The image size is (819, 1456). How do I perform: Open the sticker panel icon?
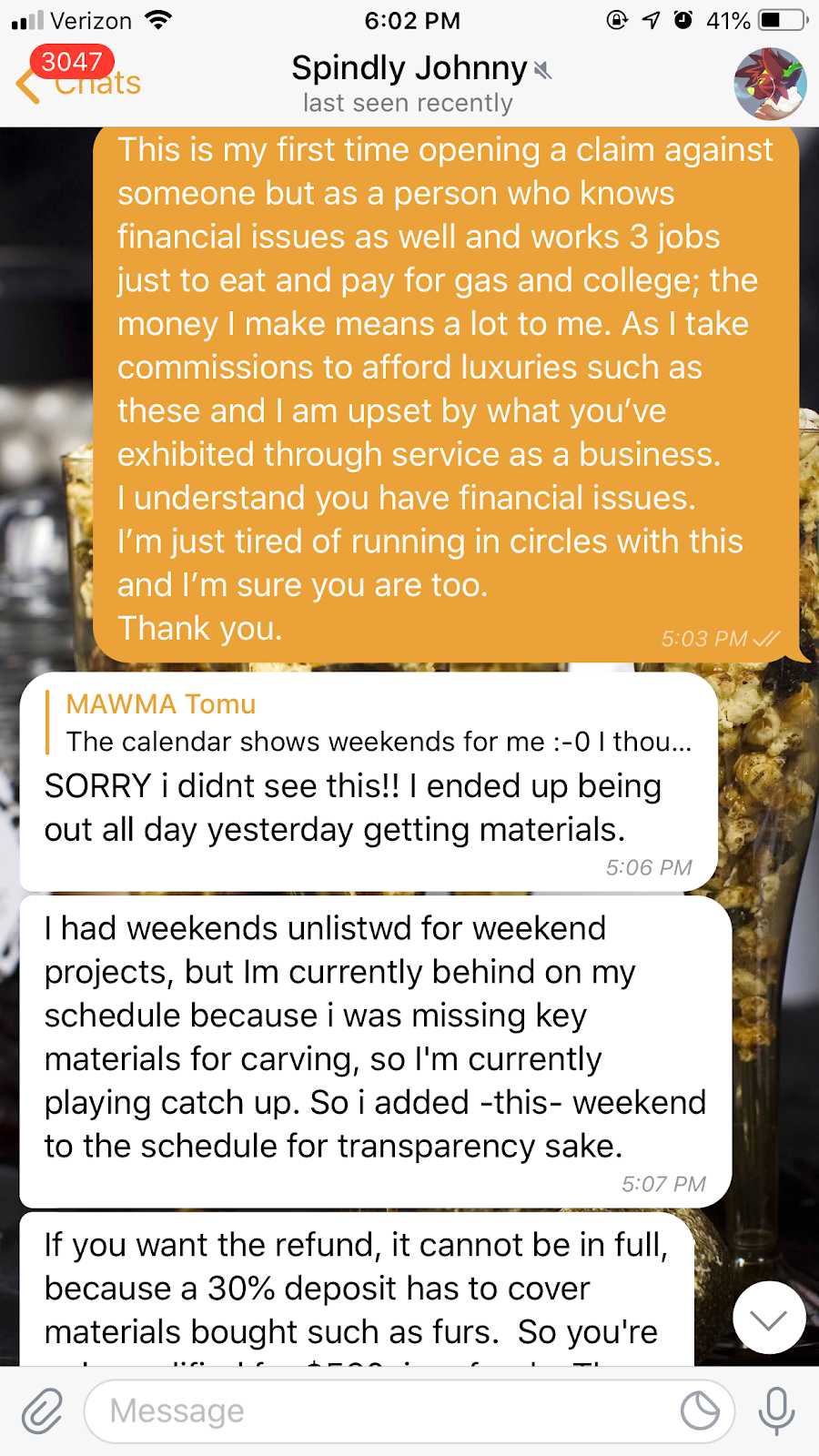(701, 1411)
